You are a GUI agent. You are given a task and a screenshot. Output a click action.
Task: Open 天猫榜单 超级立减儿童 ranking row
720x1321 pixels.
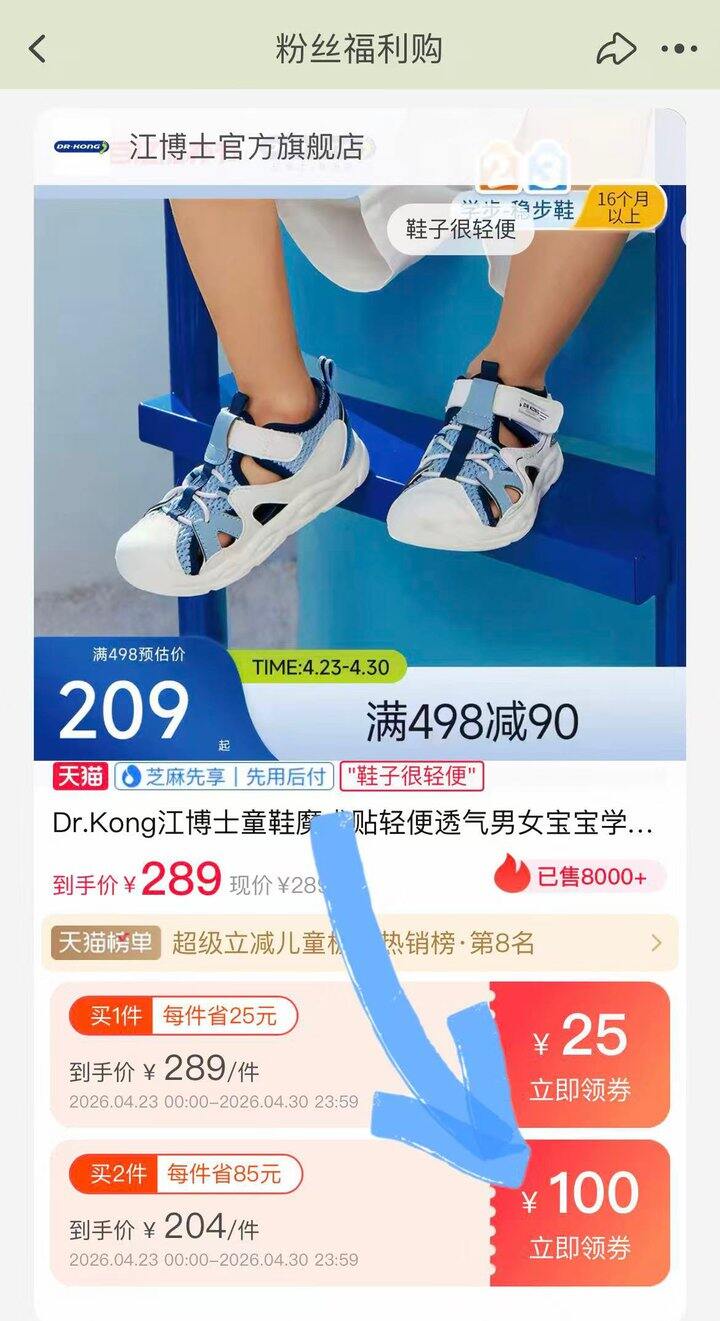click(x=360, y=942)
